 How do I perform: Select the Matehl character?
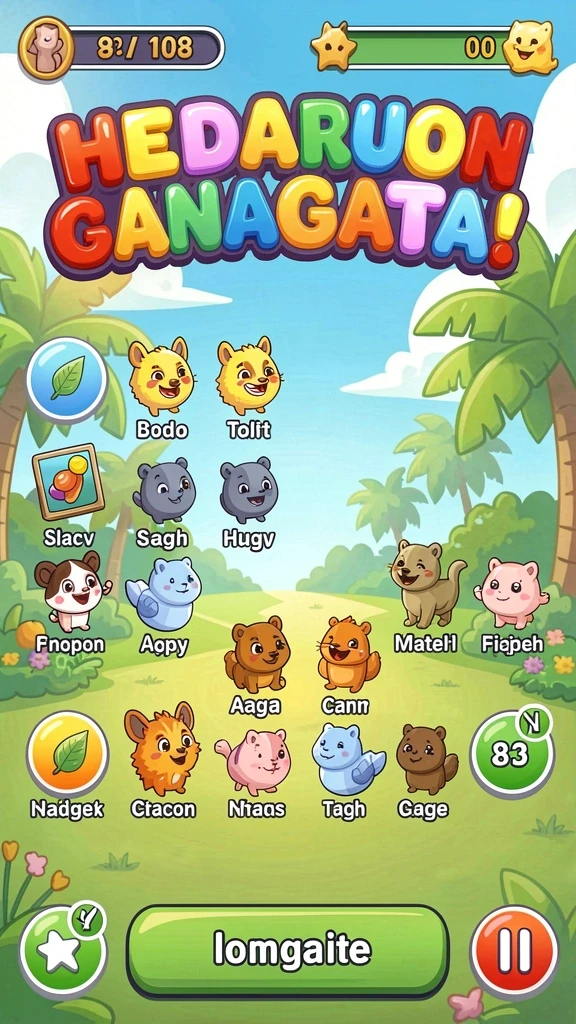point(426,584)
